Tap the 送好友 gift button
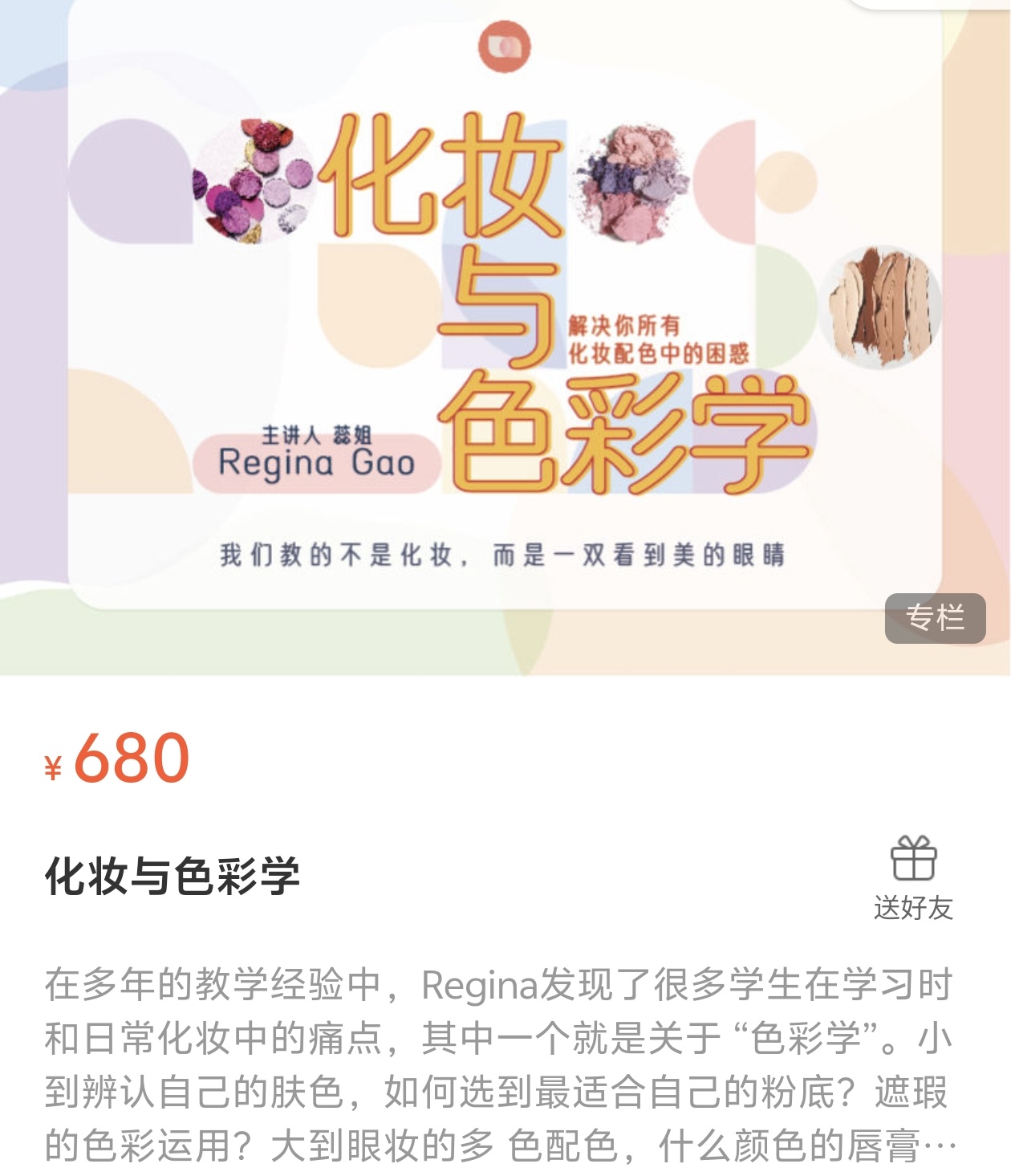Viewport: 1011px width, 1176px height. pyautogui.click(x=913, y=877)
